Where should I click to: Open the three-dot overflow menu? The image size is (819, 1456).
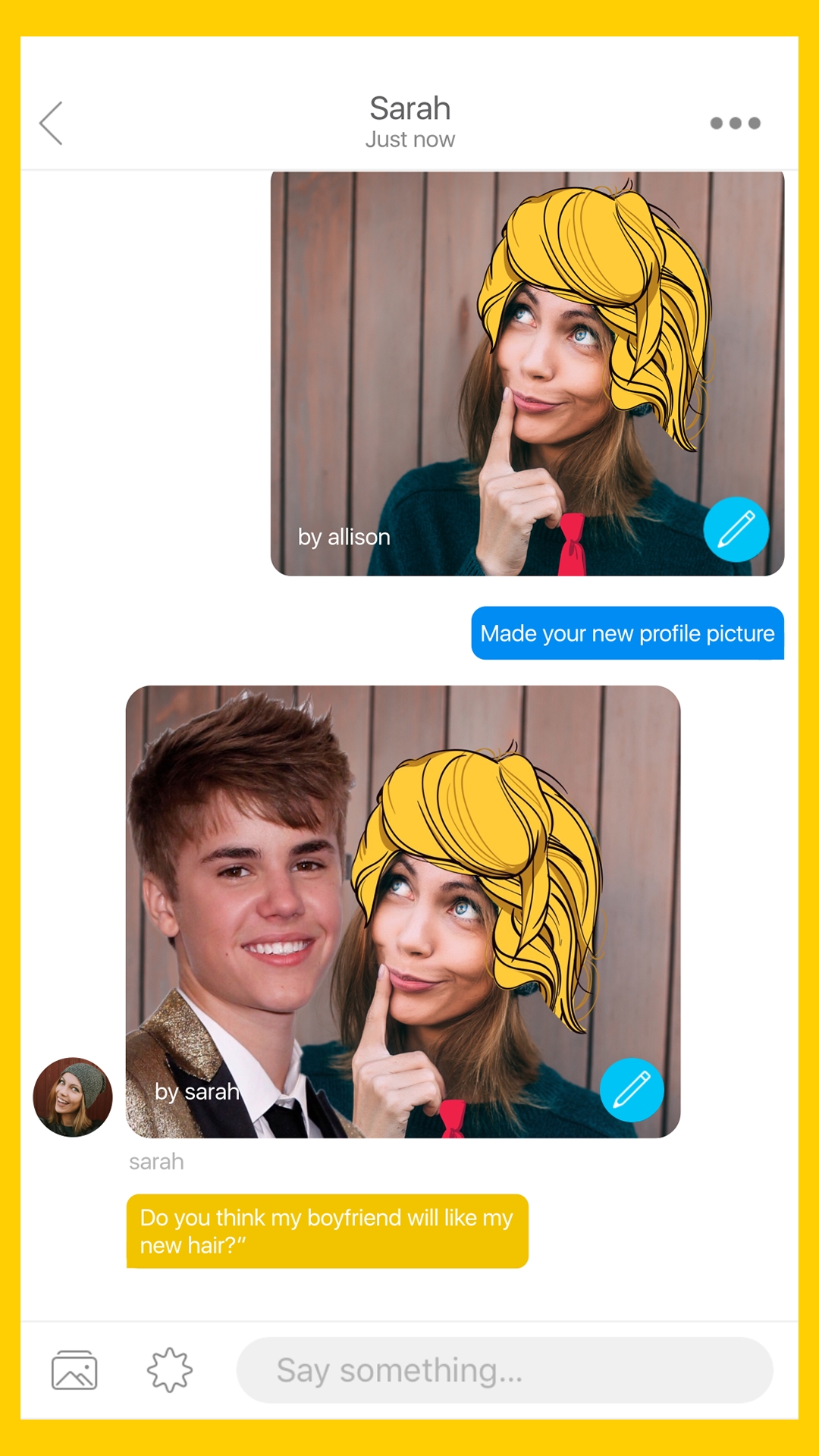click(x=735, y=123)
